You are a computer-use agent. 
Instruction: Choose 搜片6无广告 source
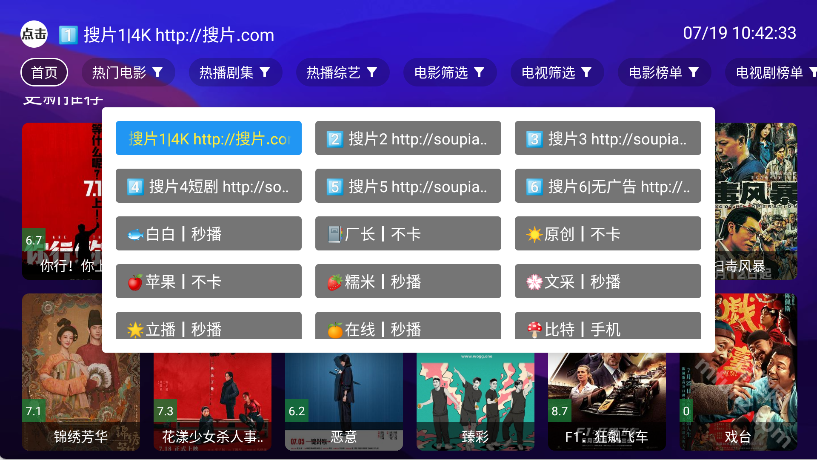click(x=608, y=186)
